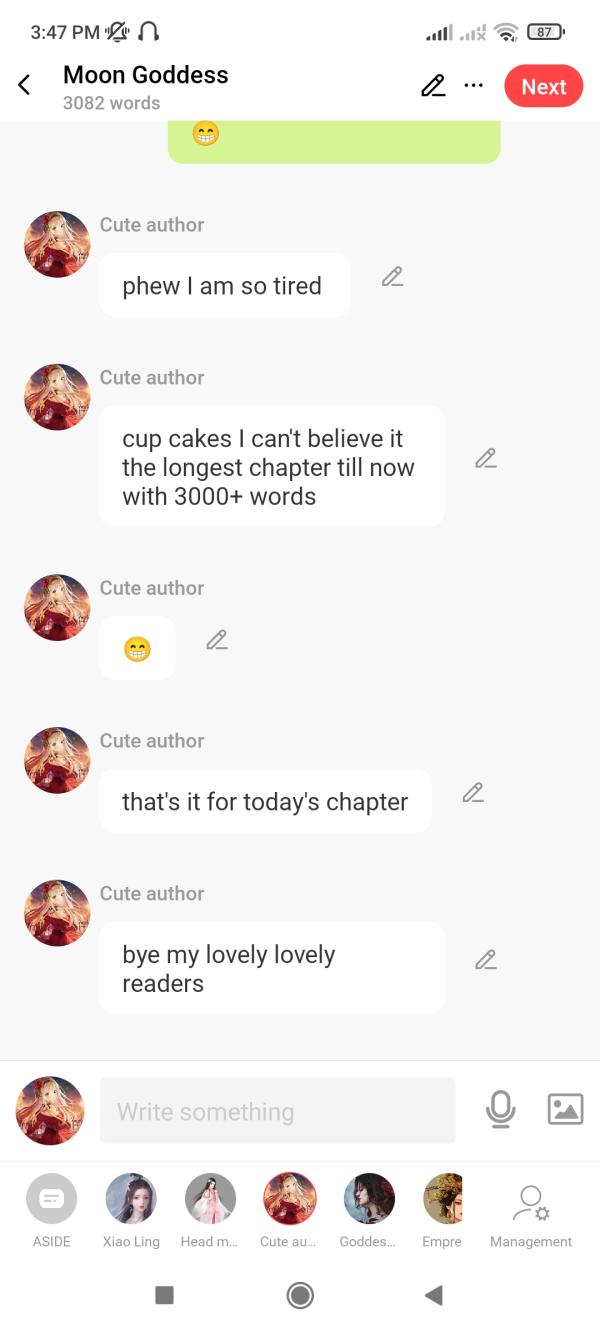This screenshot has width=600, height=1333.
Task: Select the ASIDE narrator option
Action: 51,1199
